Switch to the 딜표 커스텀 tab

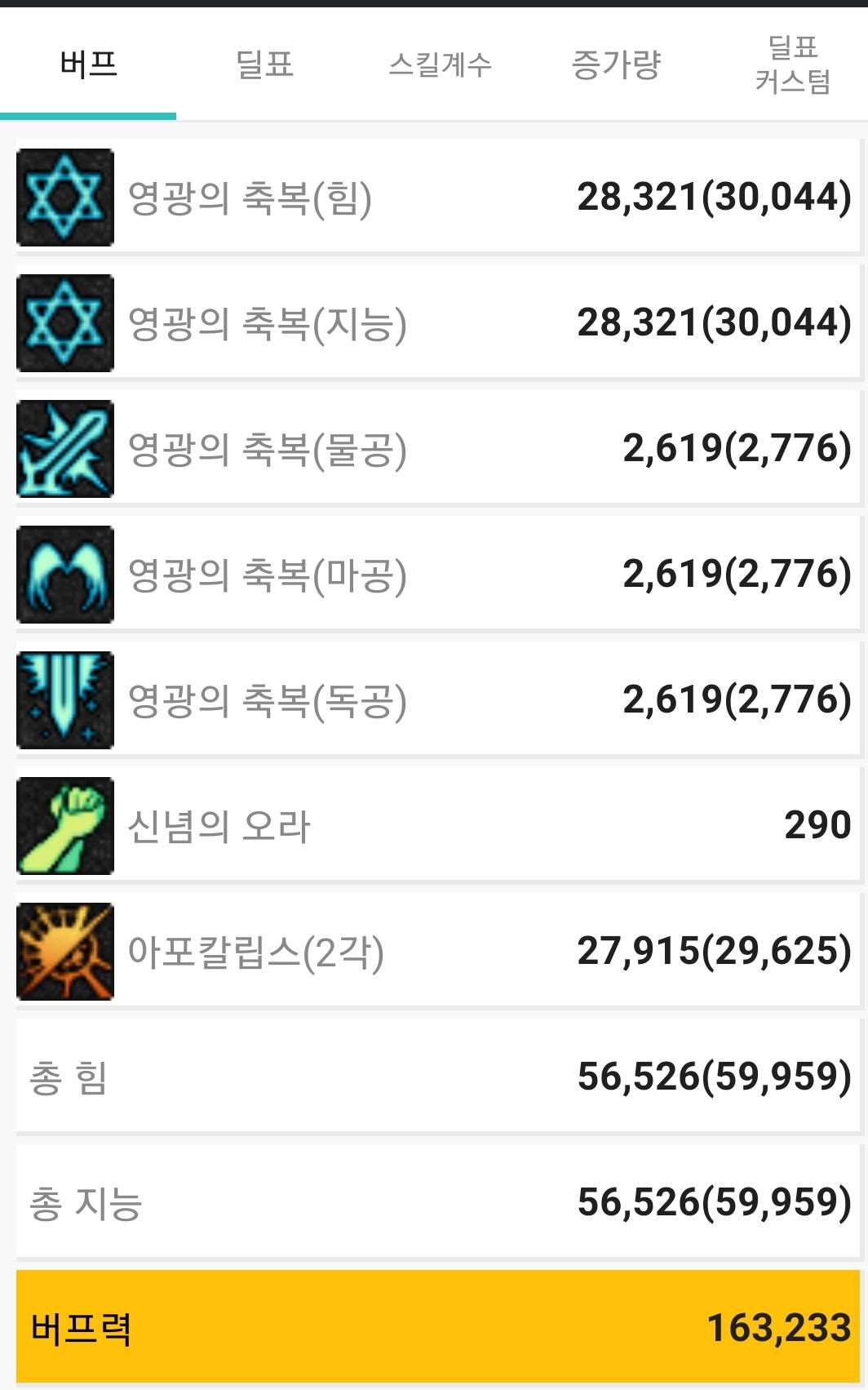point(791,64)
